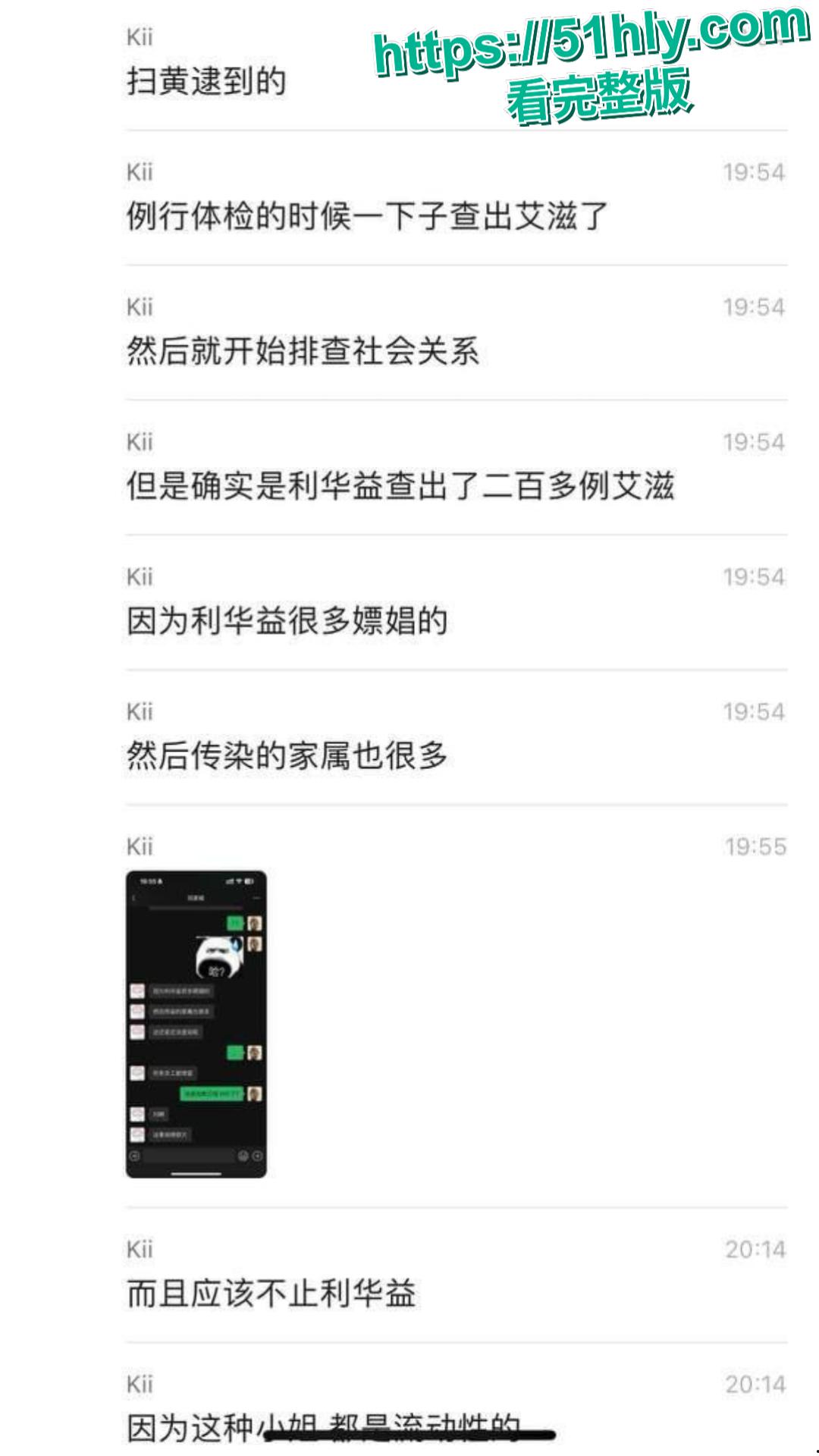
Task: Tap the battery indicator in embedded screenshot
Action: [249, 881]
